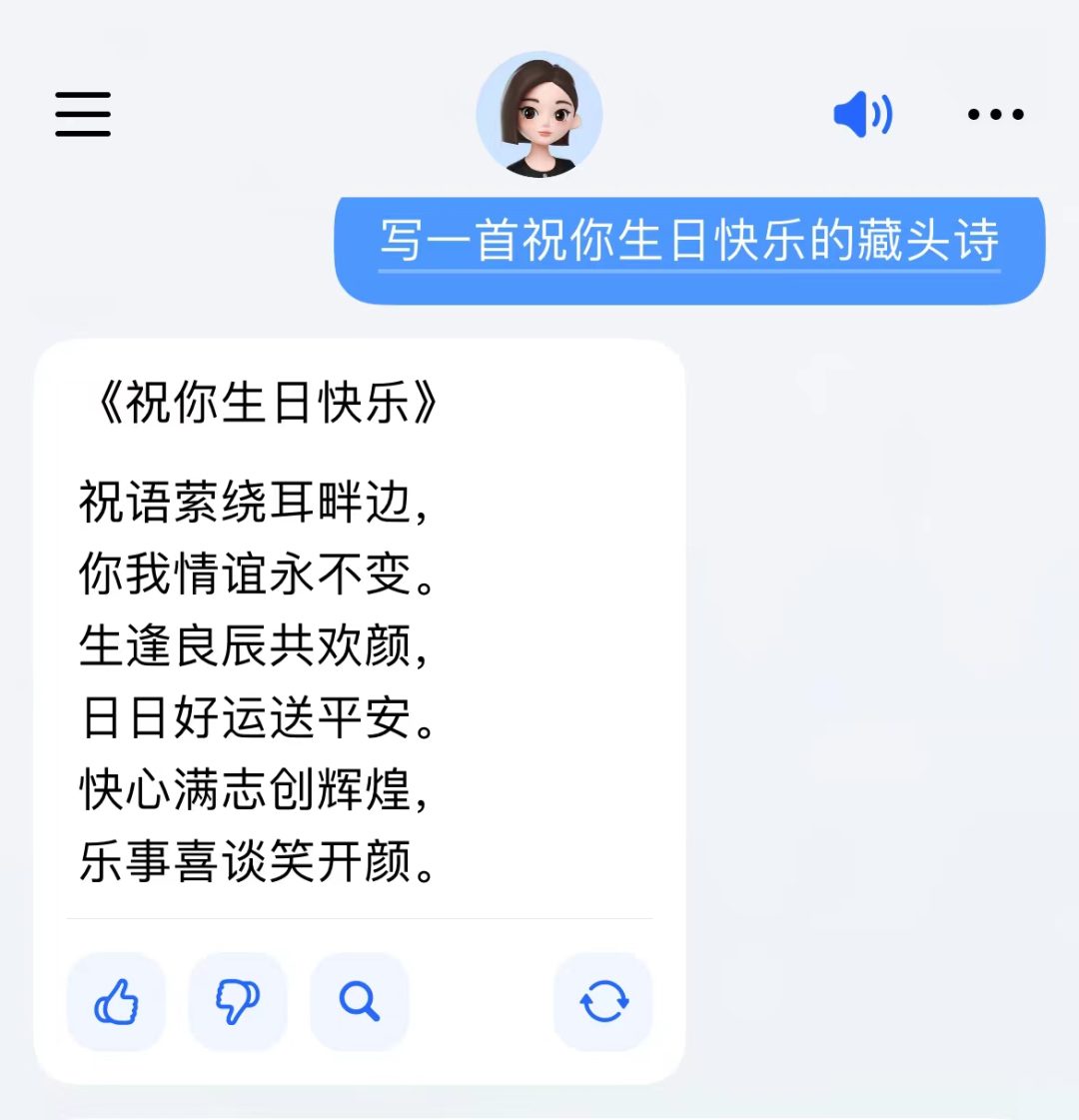Expand more actions beside the speaker icon
This screenshot has width=1079, height=1120.
point(995,114)
